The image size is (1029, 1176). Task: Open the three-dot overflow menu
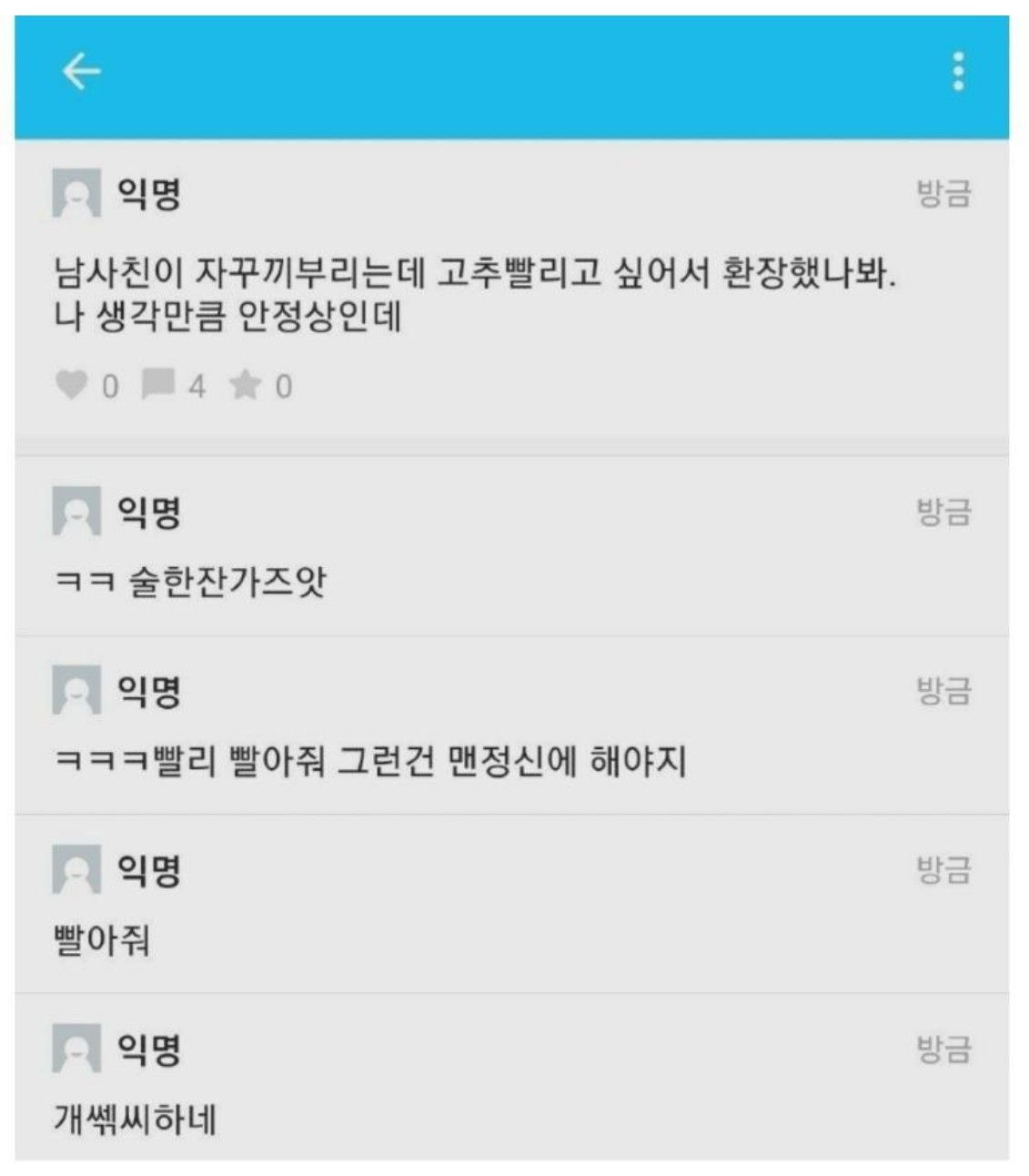pyautogui.click(x=957, y=71)
